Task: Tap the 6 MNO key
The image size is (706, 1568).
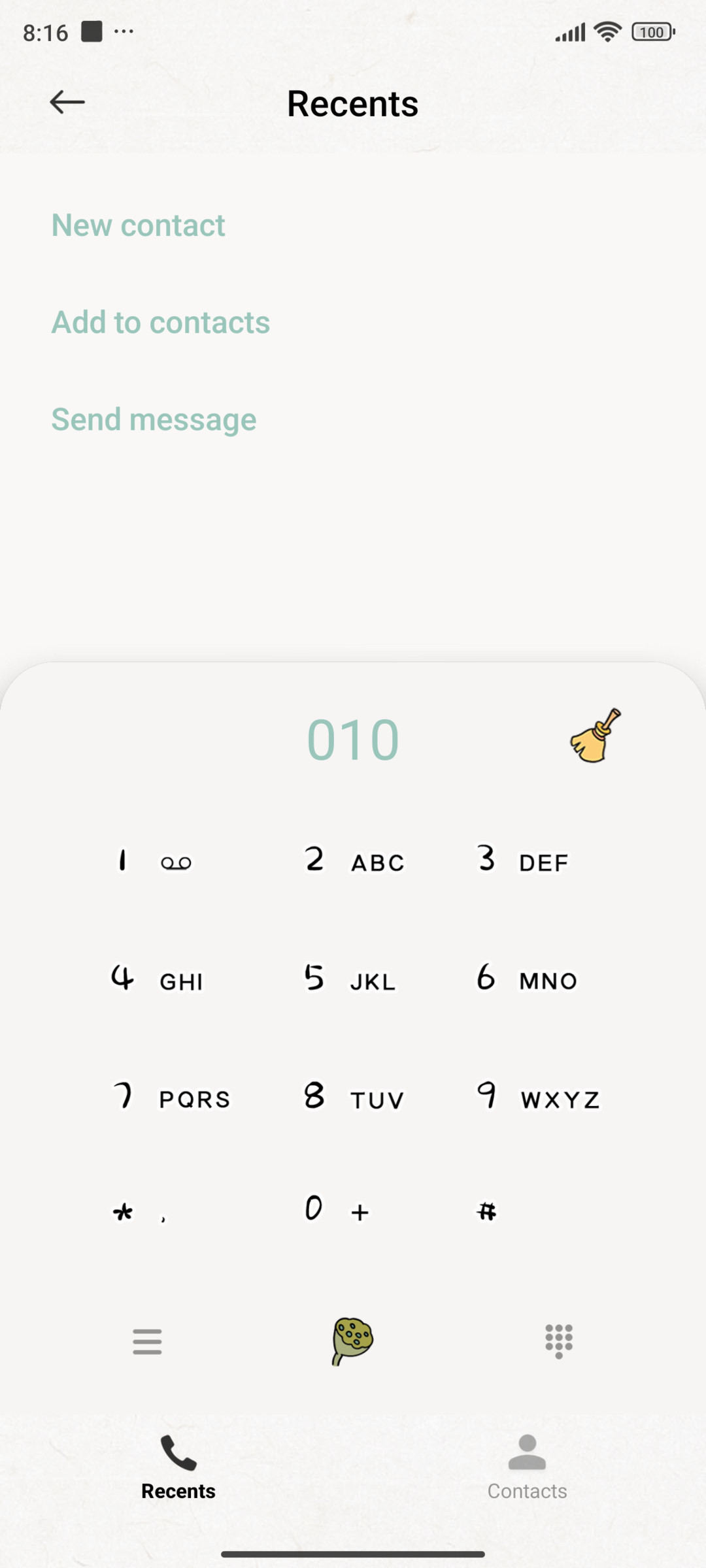Action: pos(526,979)
